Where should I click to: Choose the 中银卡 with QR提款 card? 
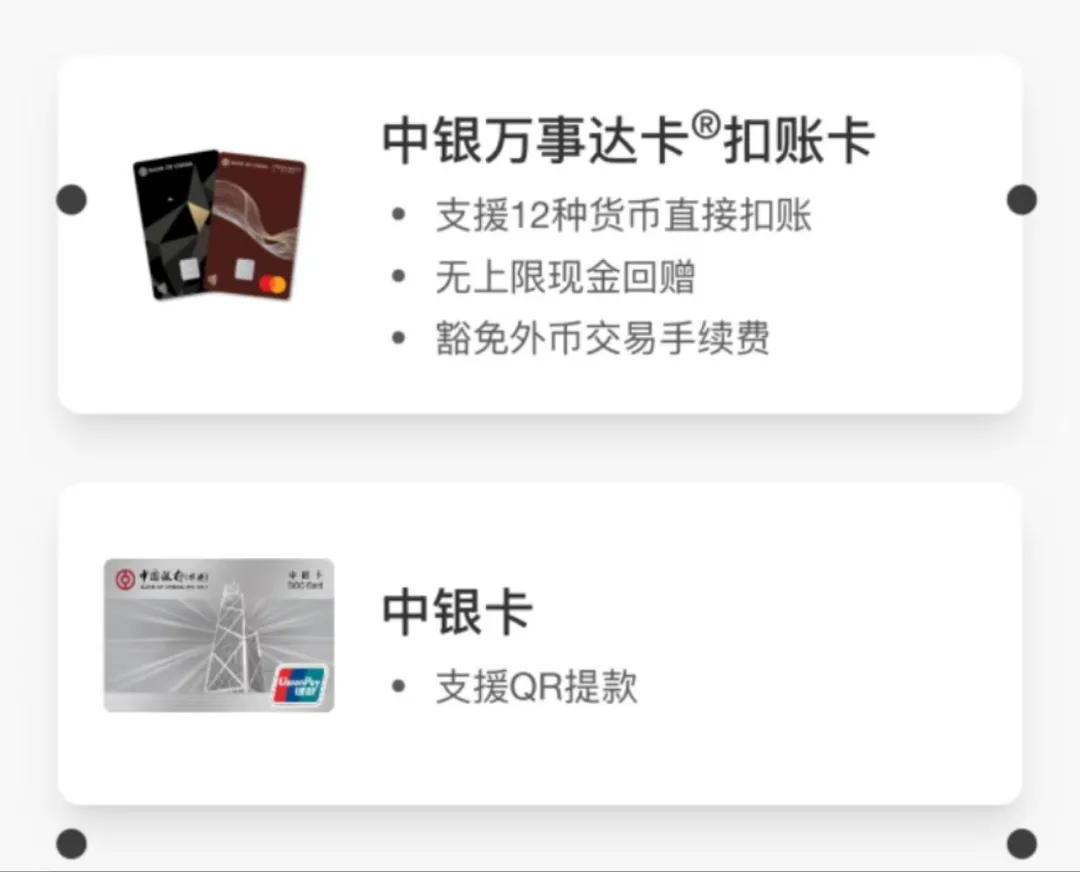(x=540, y=643)
